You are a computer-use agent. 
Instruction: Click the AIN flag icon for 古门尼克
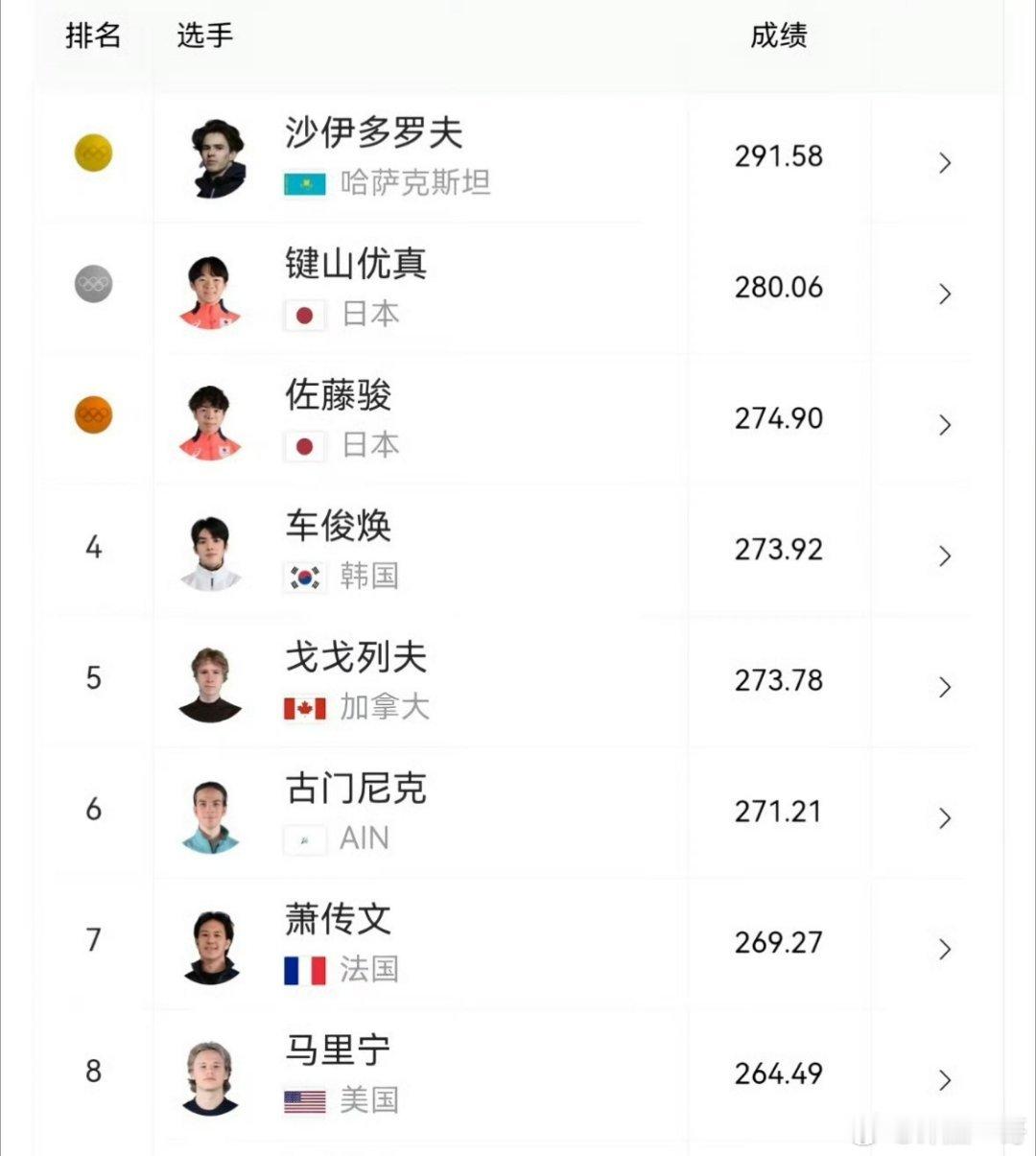click(304, 838)
